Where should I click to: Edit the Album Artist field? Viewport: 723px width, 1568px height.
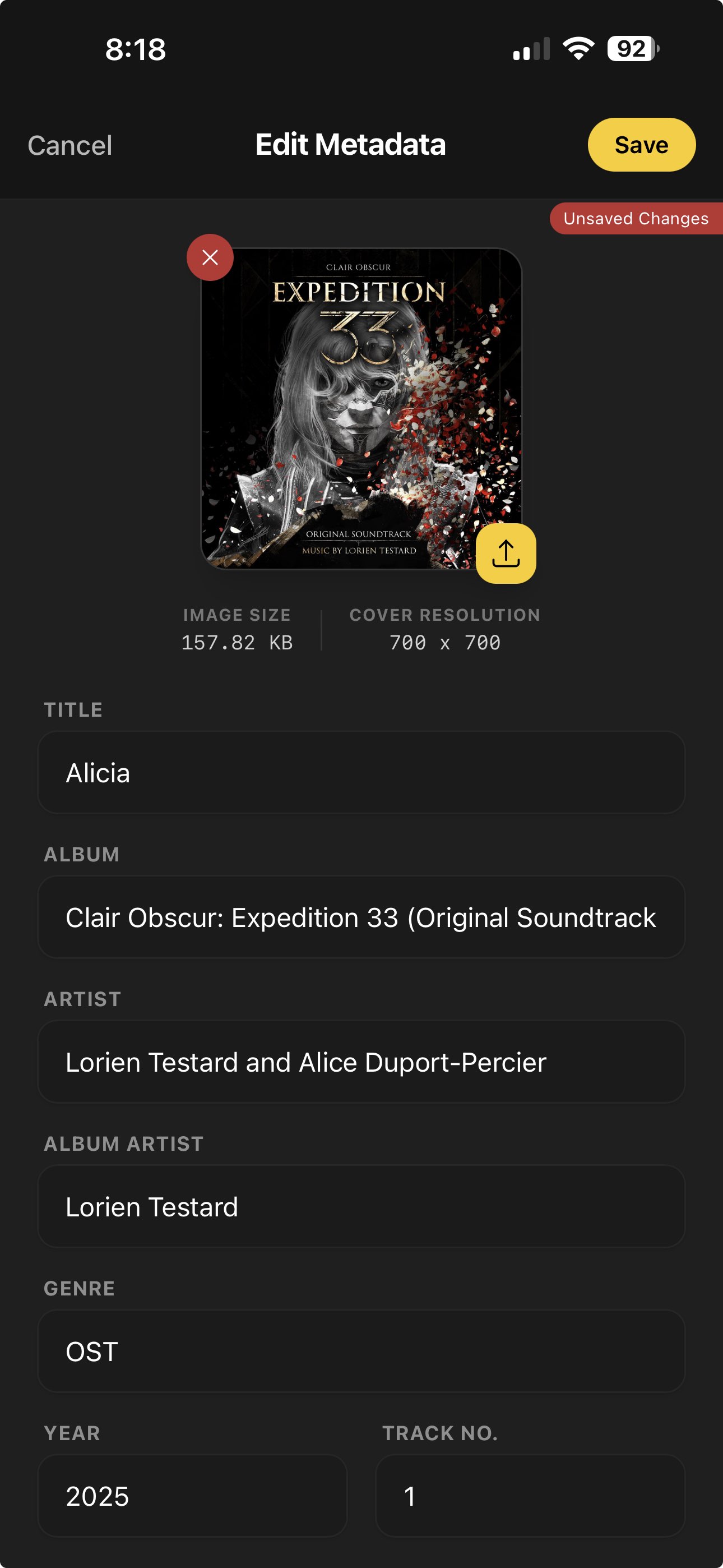[x=361, y=1206]
